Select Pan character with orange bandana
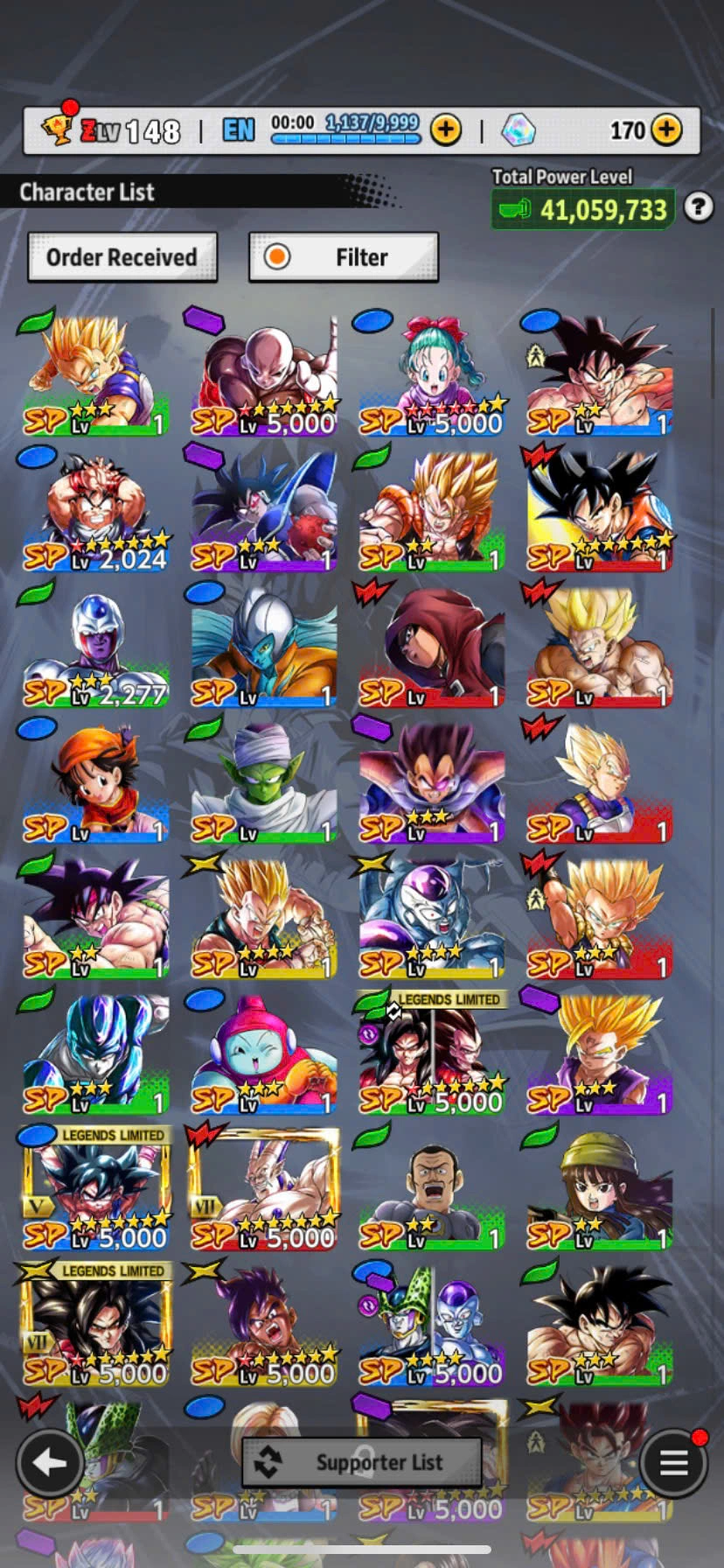Screen dimensions: 724x1568 (x=96, y=783)
